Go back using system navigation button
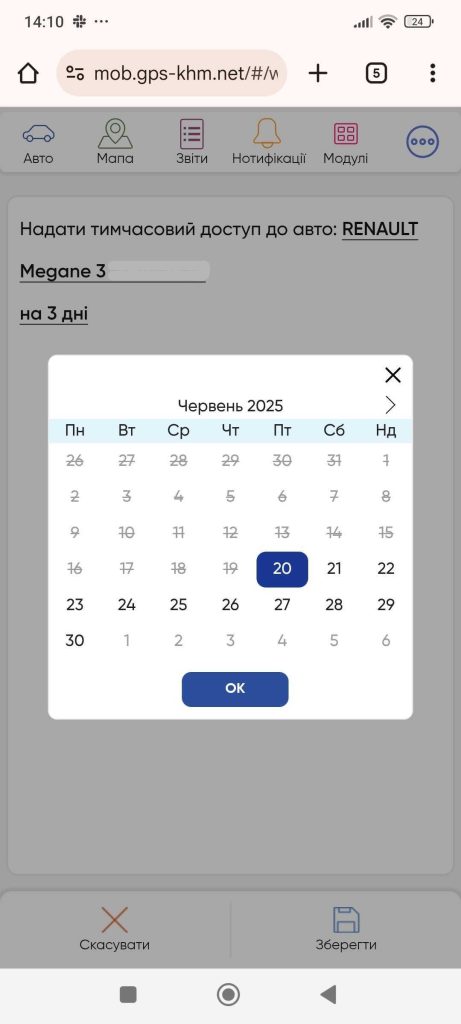The height and width of the screenshot is (1024, 461). click(x=328, y=995)
